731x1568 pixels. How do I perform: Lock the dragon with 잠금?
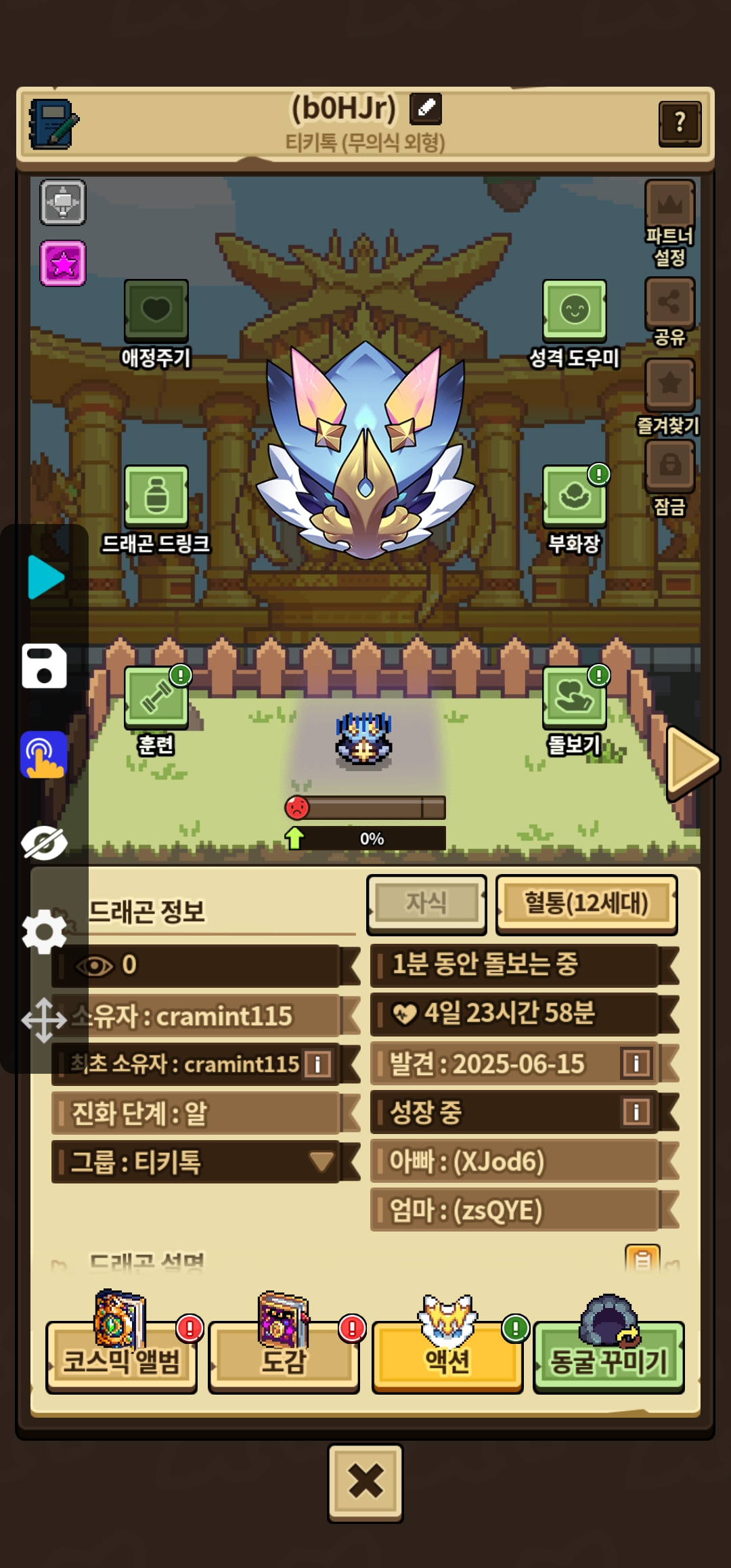click(669, 466)
